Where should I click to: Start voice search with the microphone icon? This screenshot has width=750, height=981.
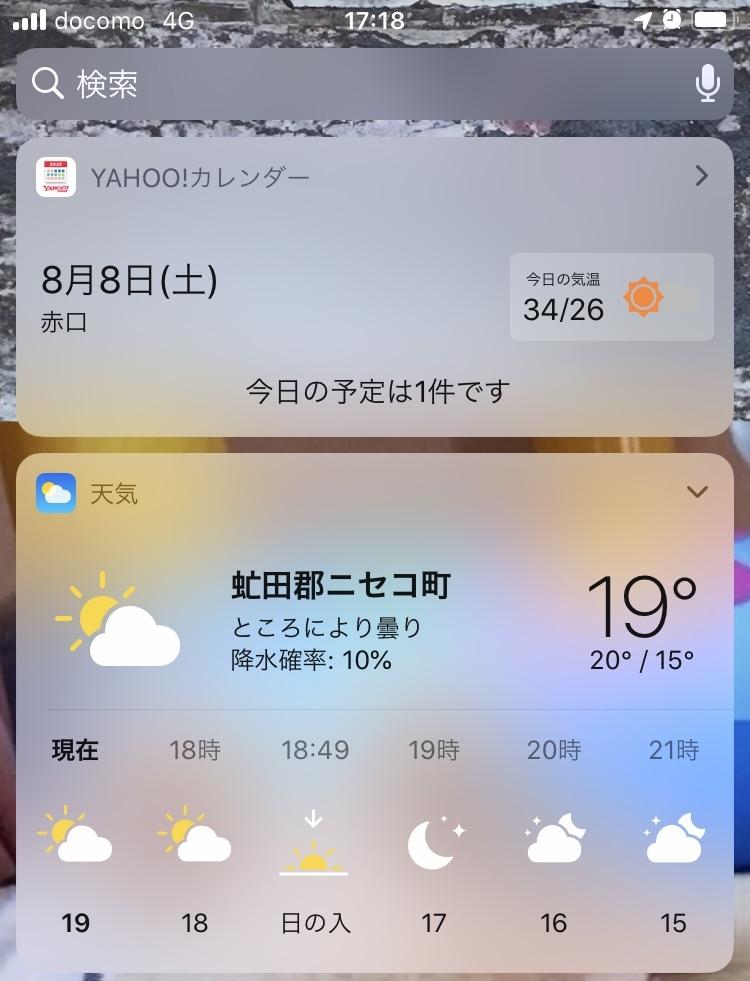(707, 84)
